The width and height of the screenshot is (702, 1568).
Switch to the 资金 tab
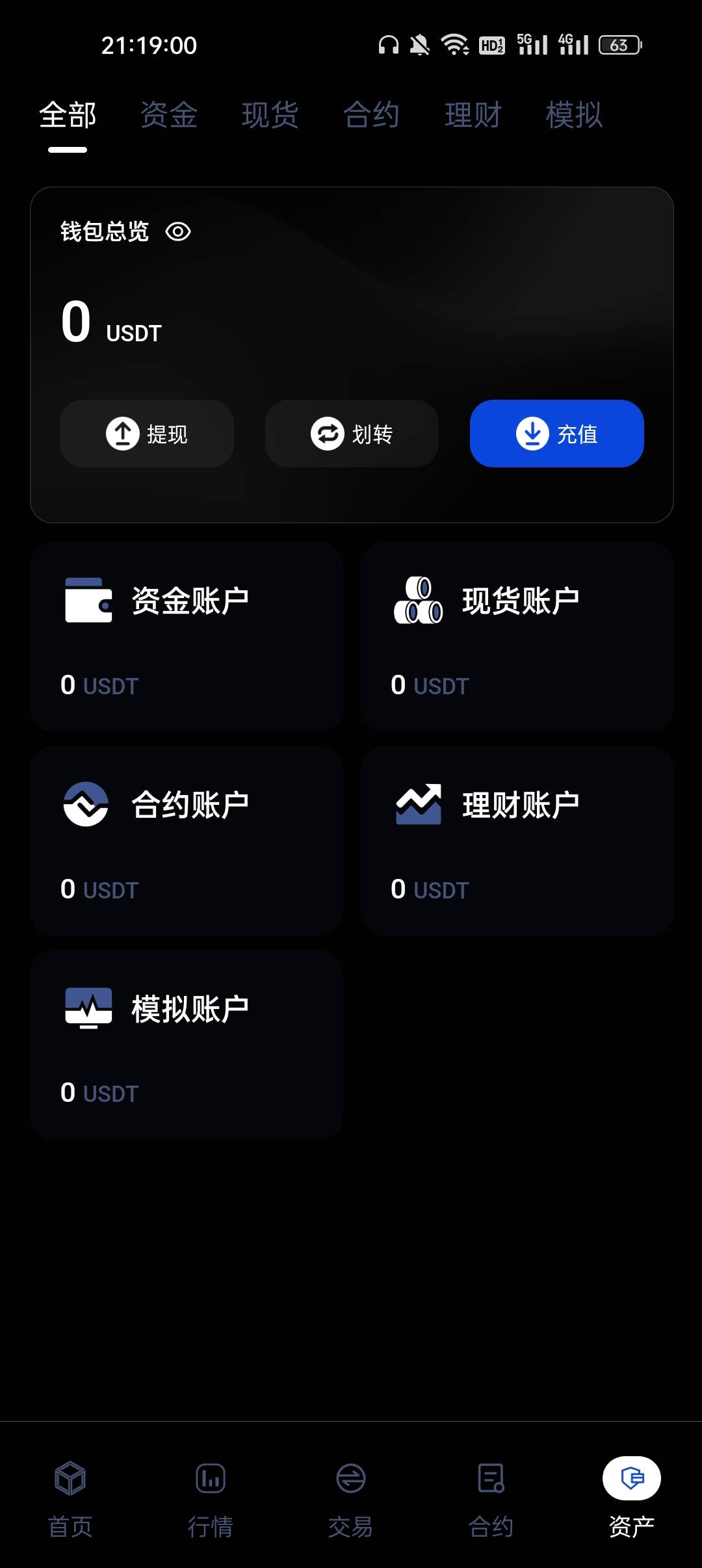click(x=169, y=115)
